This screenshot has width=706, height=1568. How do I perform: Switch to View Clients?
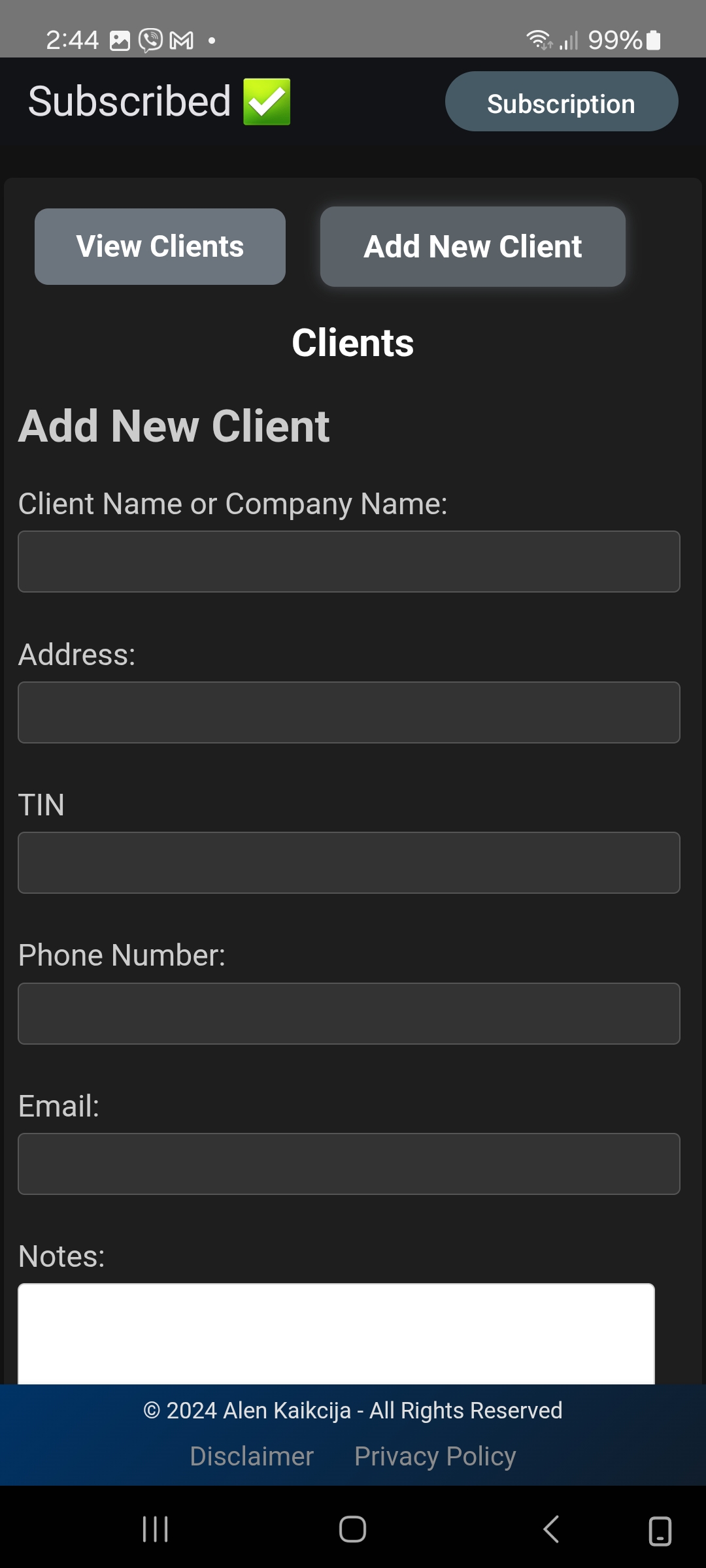[160, 247]
